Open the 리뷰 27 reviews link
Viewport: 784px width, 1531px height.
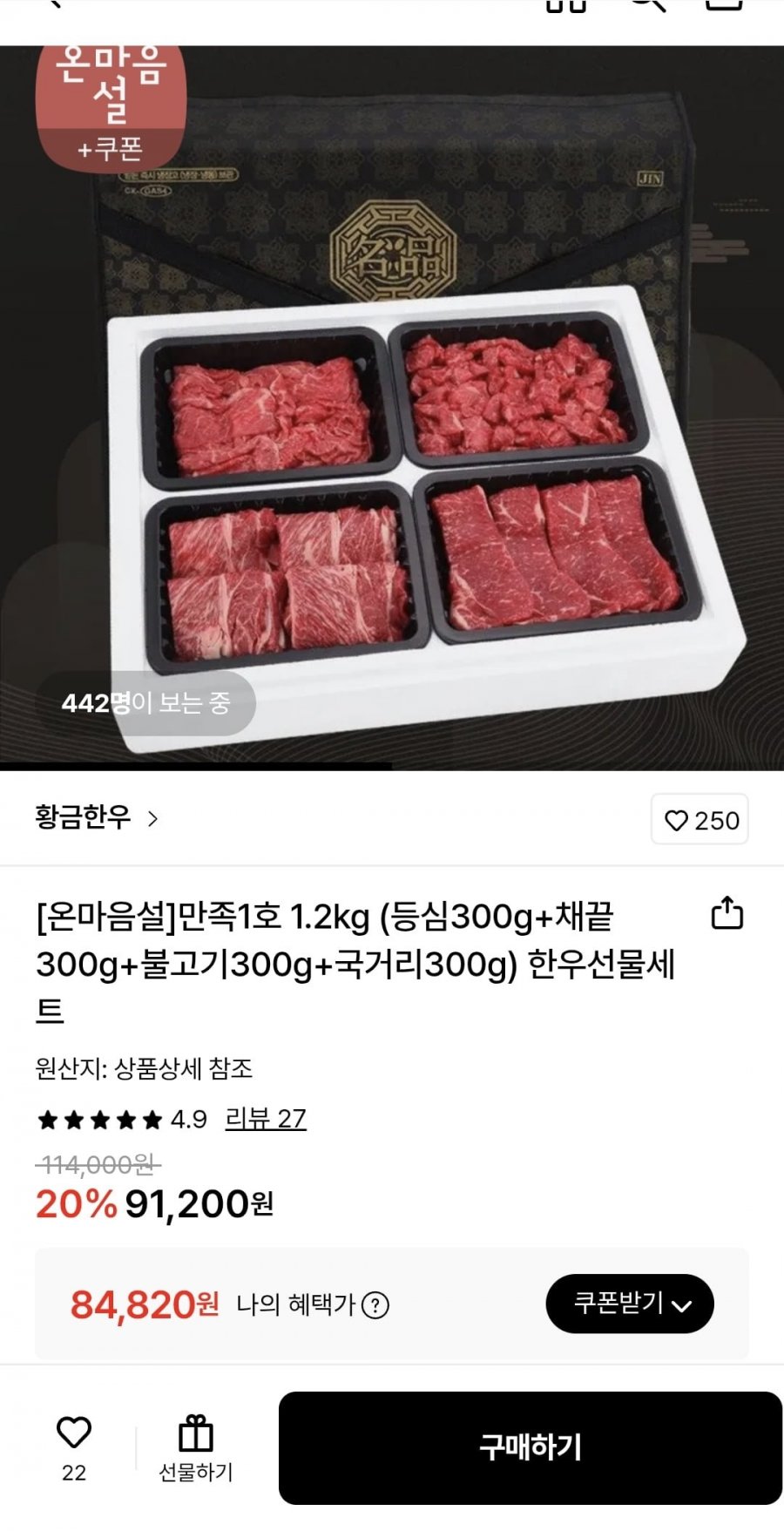coord(266,1120)
